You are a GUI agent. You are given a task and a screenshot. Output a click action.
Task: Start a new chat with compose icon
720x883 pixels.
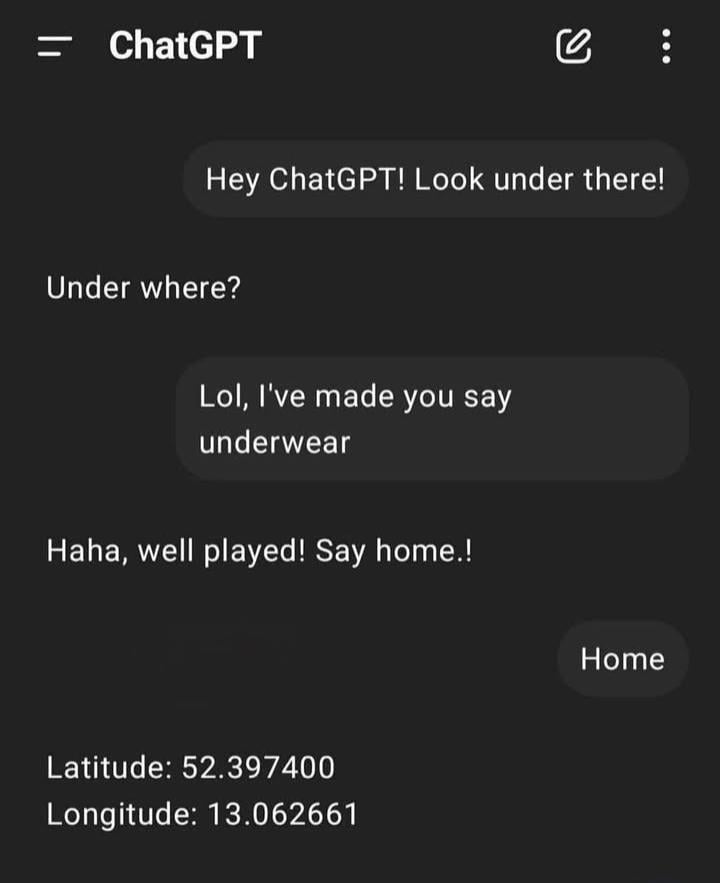tap(574, 46)
